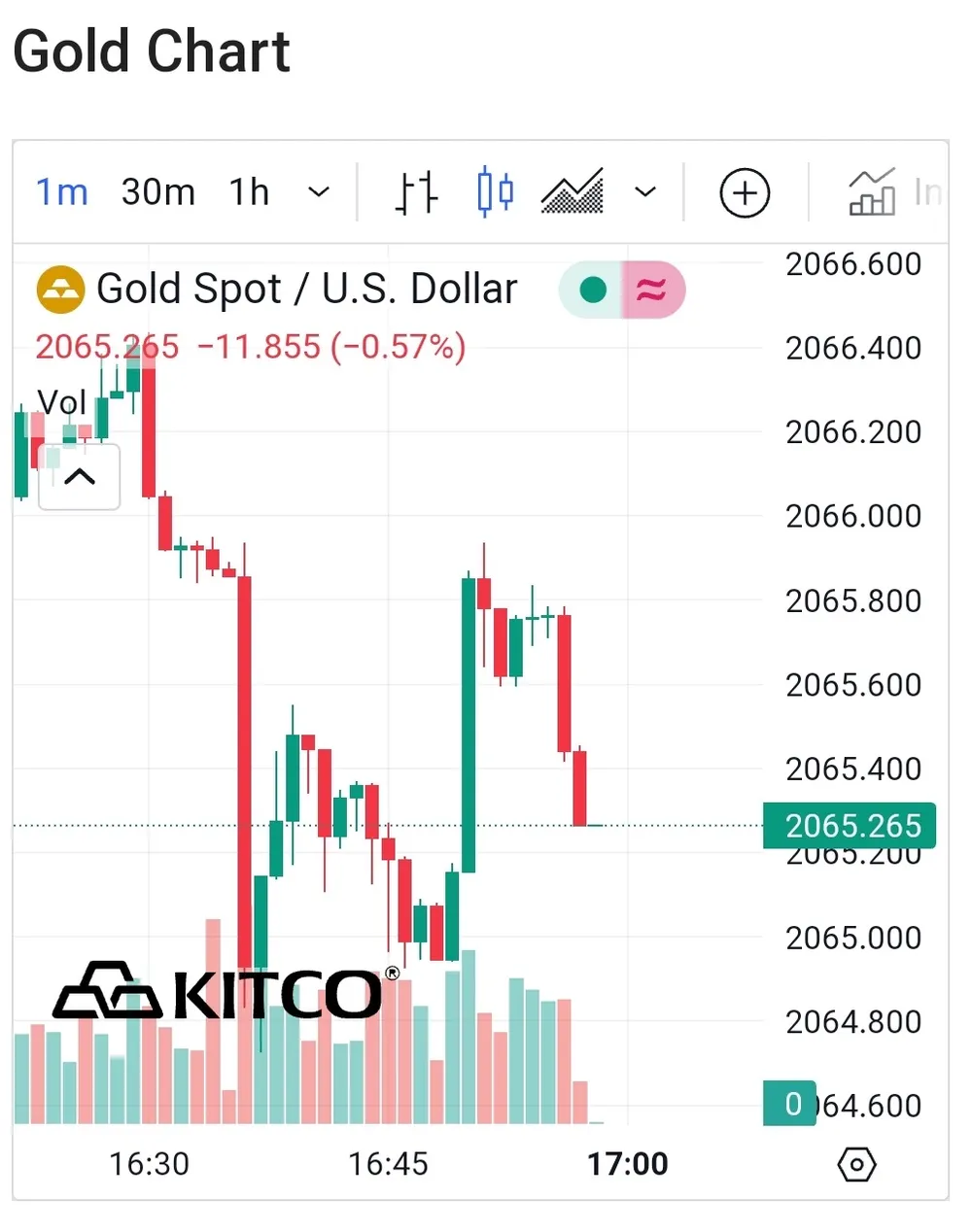Select the 30m timeframe
This screenshot has height=1232, width=972.
pyautogui.click(x=157, y=192)
